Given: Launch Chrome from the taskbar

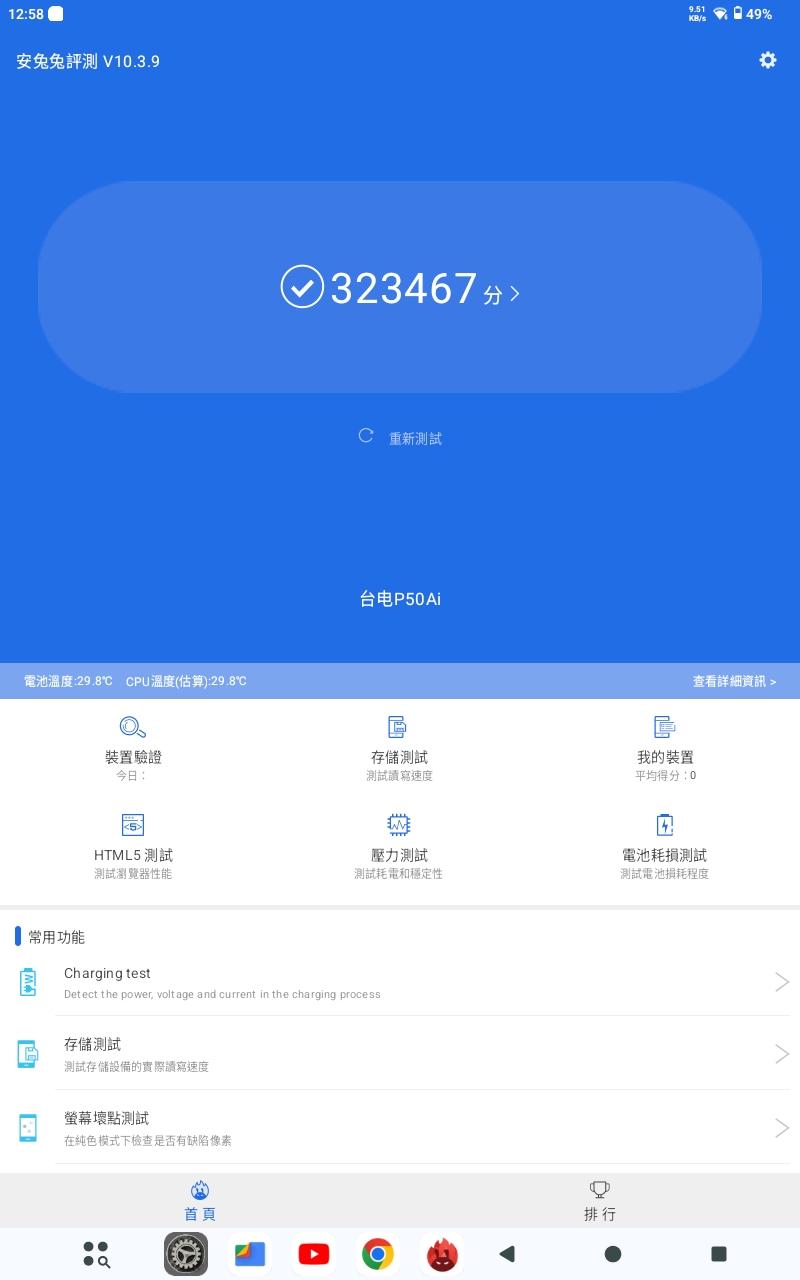Looking at the screenshot, I should [378, 1254].
